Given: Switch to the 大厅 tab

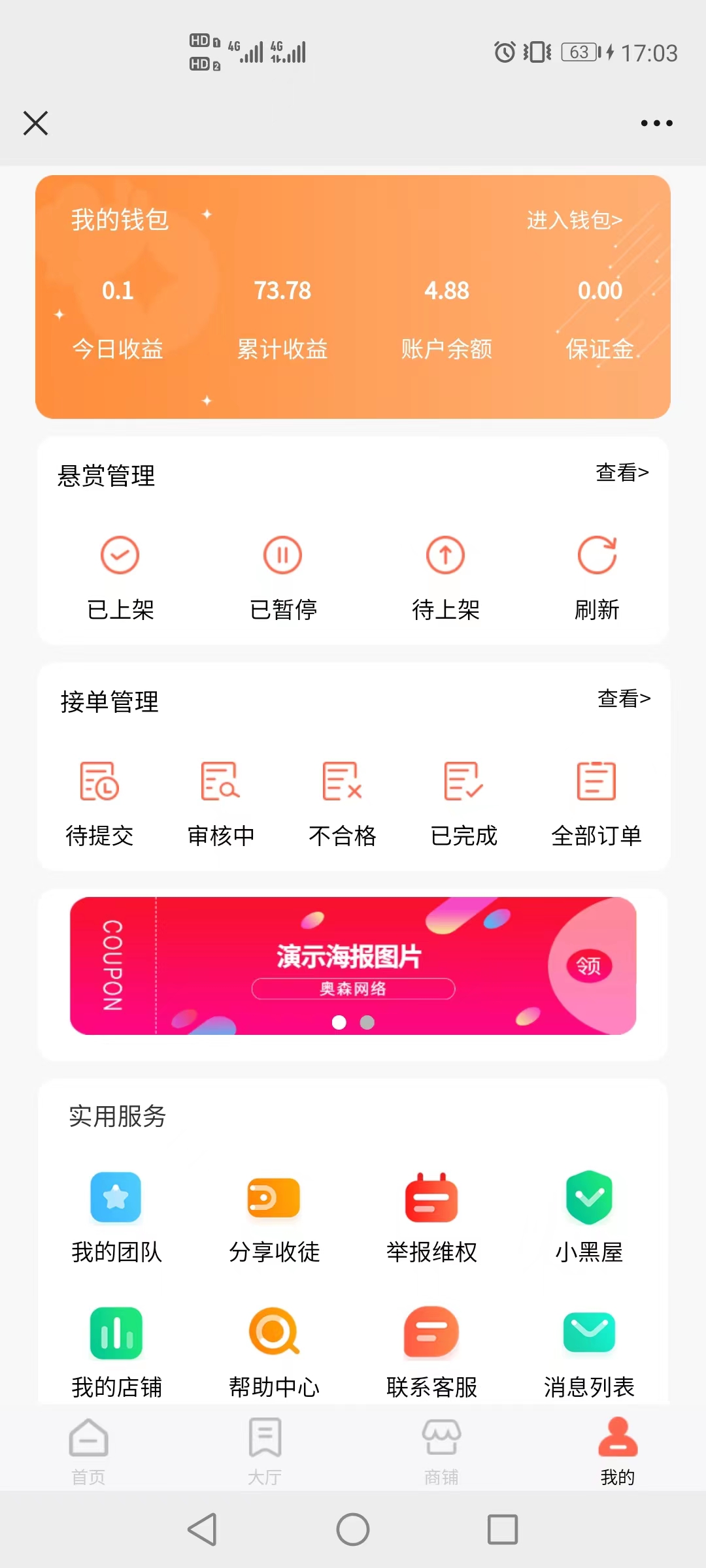Looking at the screenshot, I should point(265,1447).
